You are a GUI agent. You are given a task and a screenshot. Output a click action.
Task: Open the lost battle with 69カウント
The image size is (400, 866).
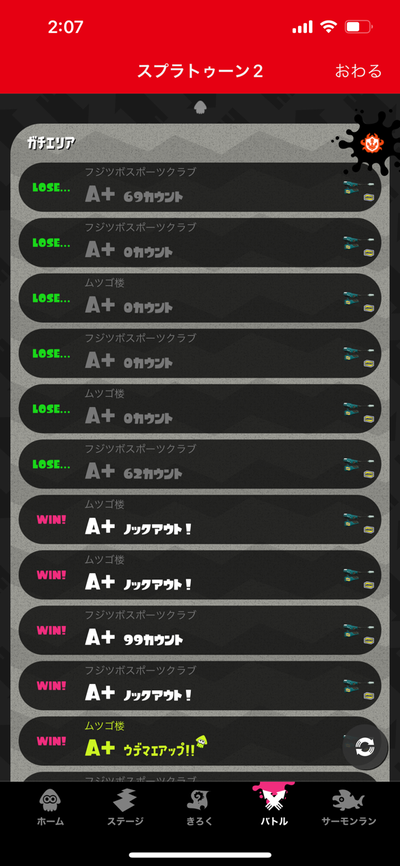click(x=200, y=187)
